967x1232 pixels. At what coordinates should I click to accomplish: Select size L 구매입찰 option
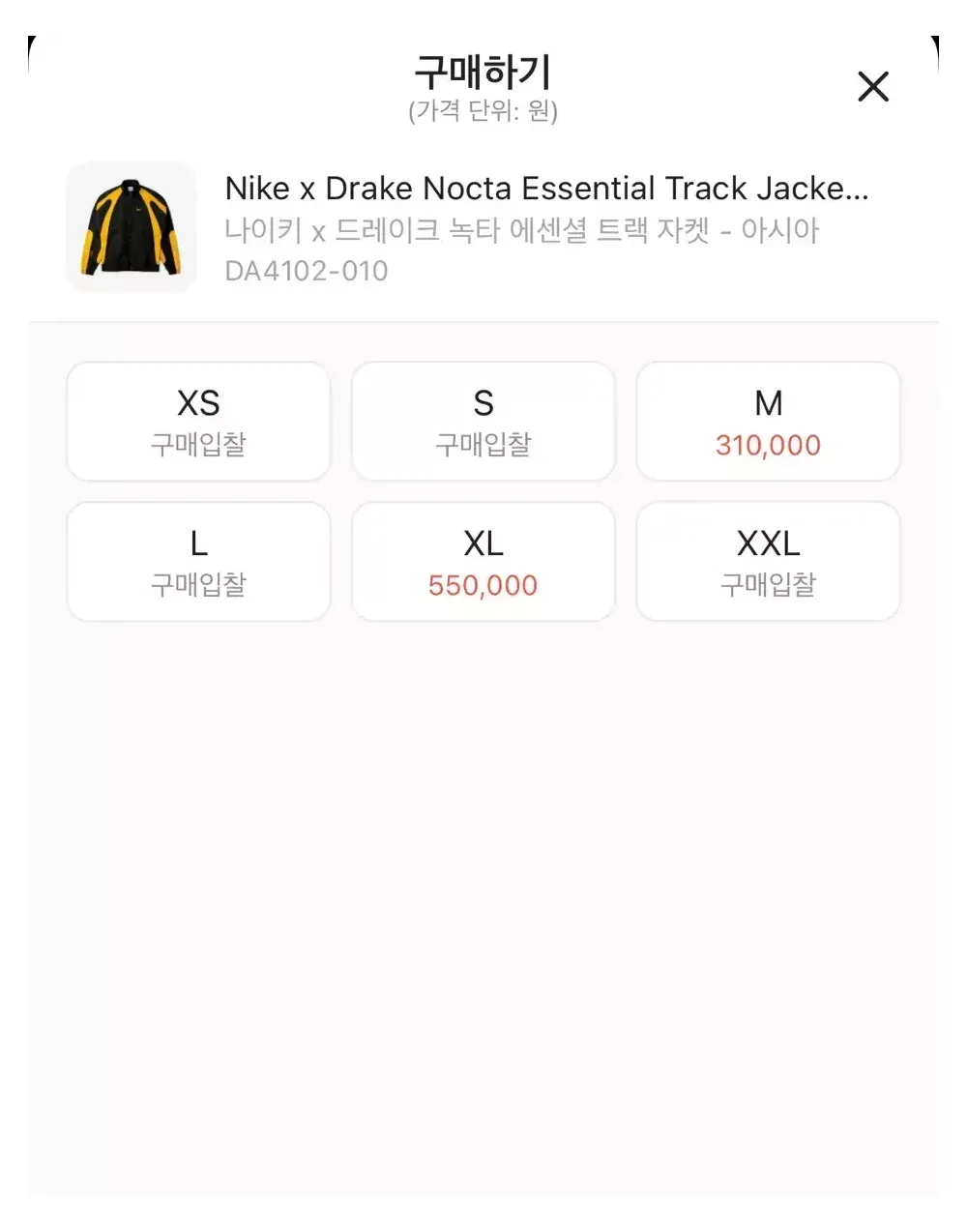point(198,562)
